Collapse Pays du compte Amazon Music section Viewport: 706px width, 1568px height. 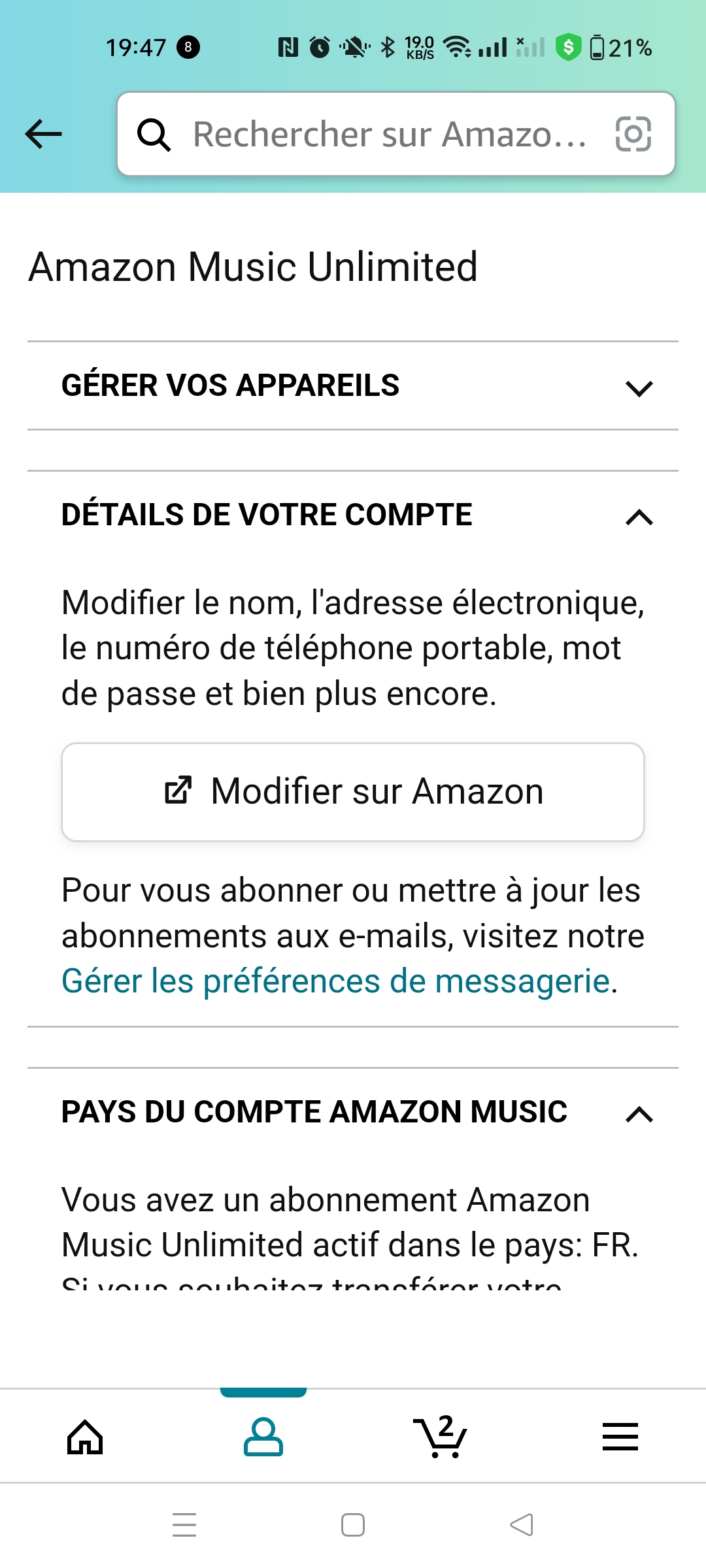click(639, 1114)
